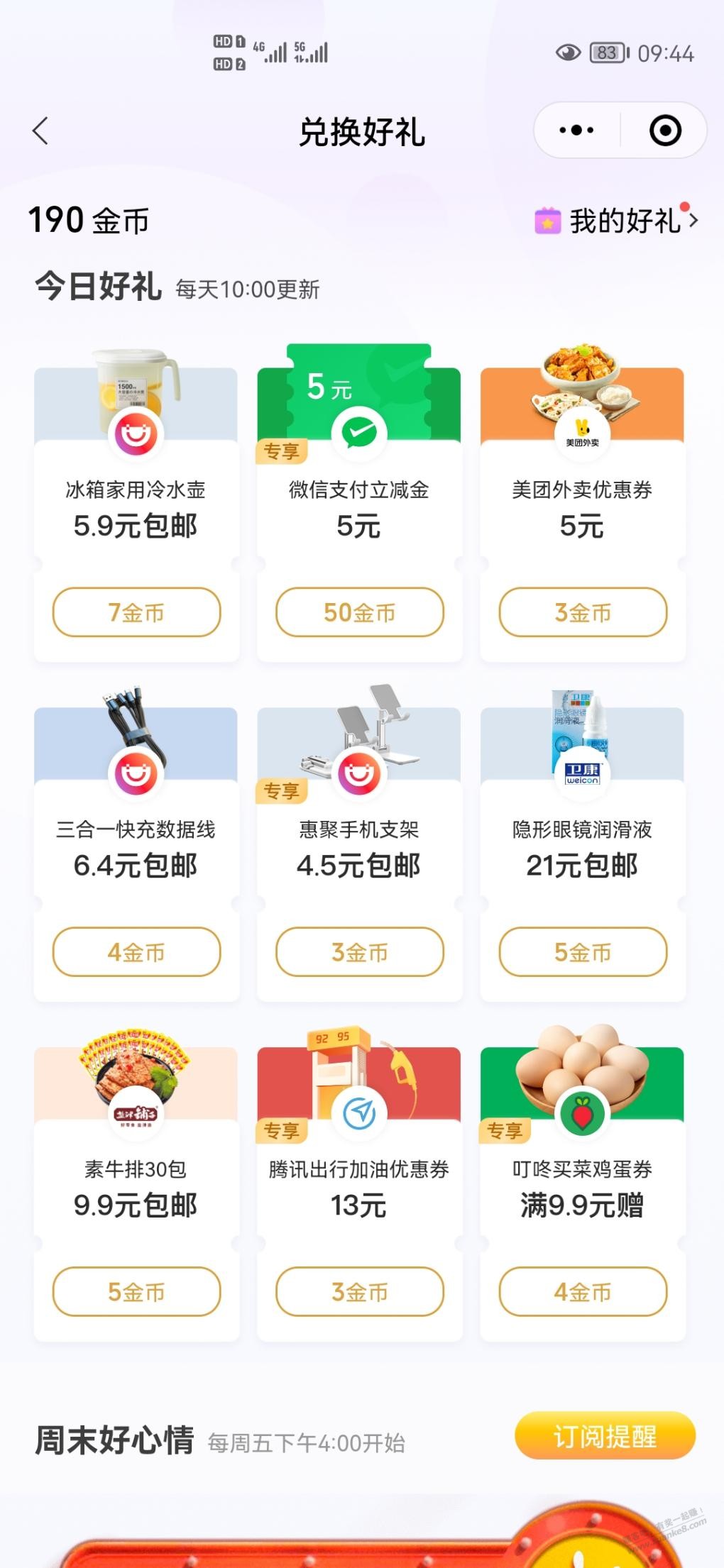Redeem 素牛排30包 for 5金币
724x1568 pixels.
tap(136, 1292)
